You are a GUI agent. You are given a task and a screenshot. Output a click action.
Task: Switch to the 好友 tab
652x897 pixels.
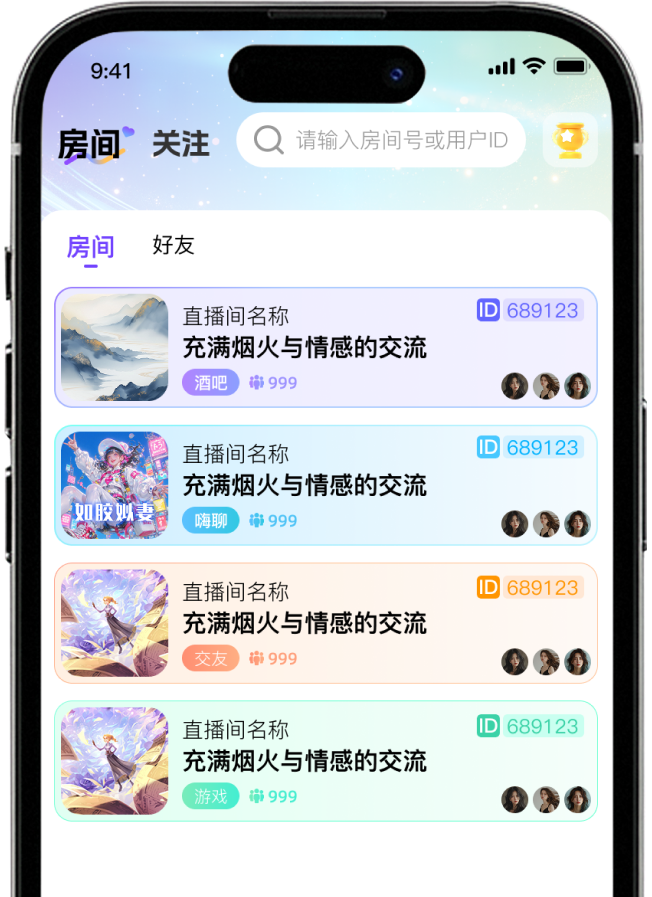click(x=173, y=245)
